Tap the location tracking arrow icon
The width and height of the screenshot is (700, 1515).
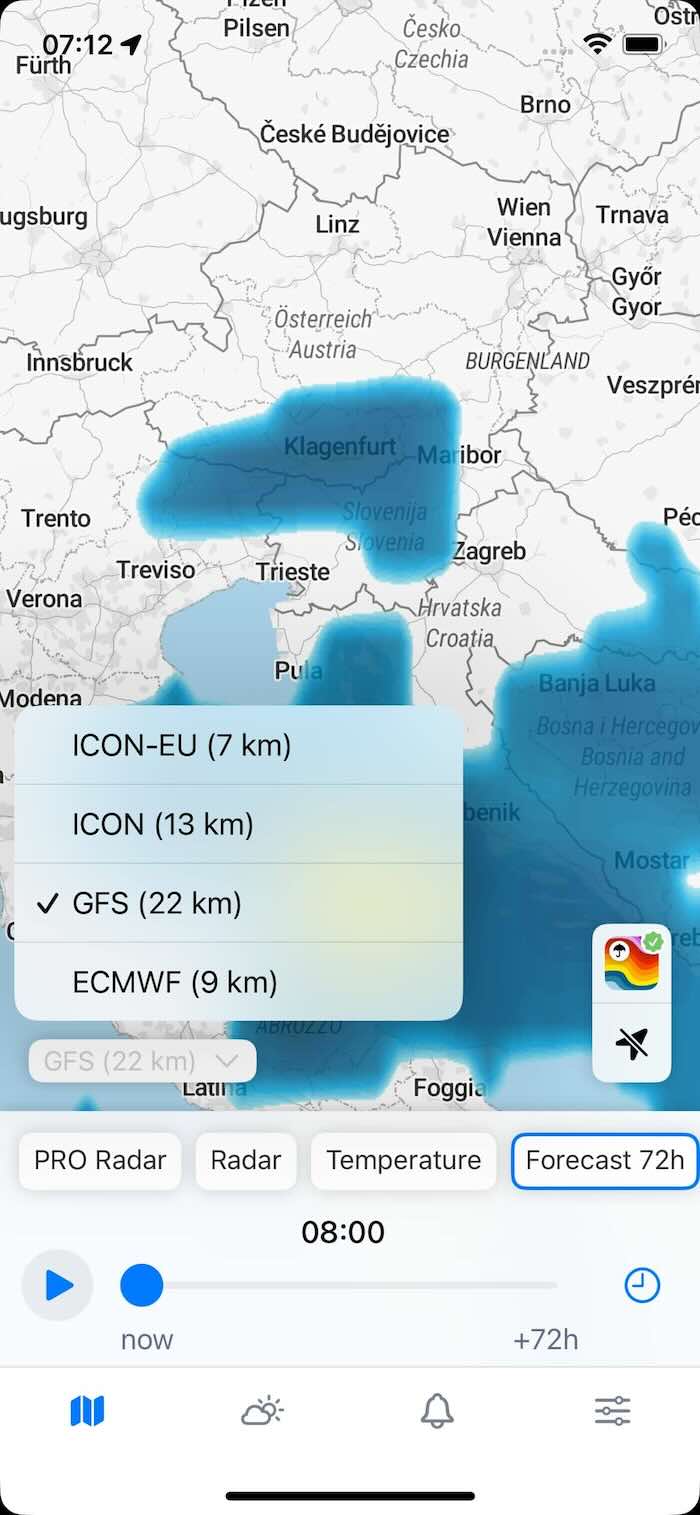point(632,1044)
